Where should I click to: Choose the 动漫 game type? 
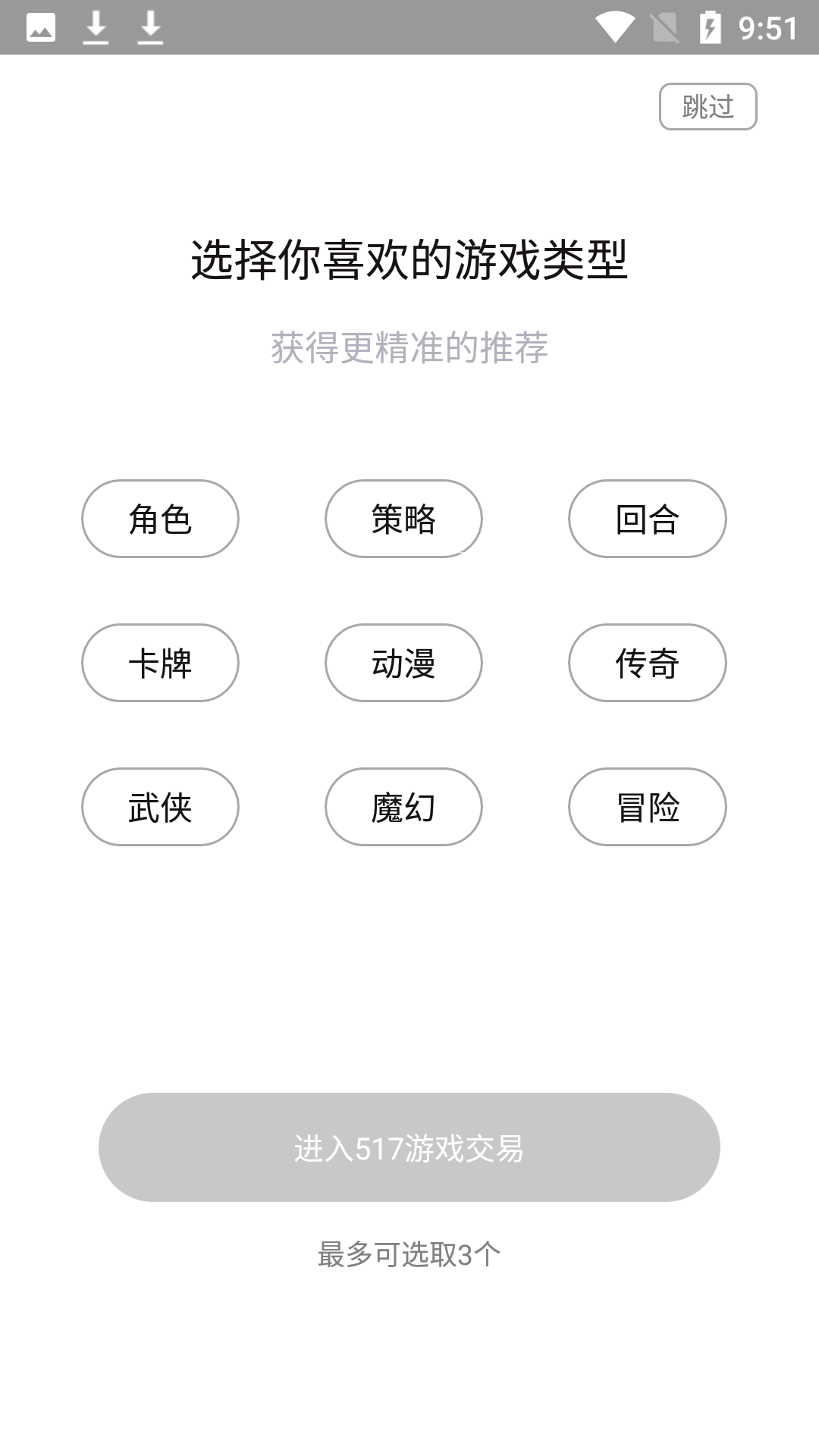coord(403,663)
